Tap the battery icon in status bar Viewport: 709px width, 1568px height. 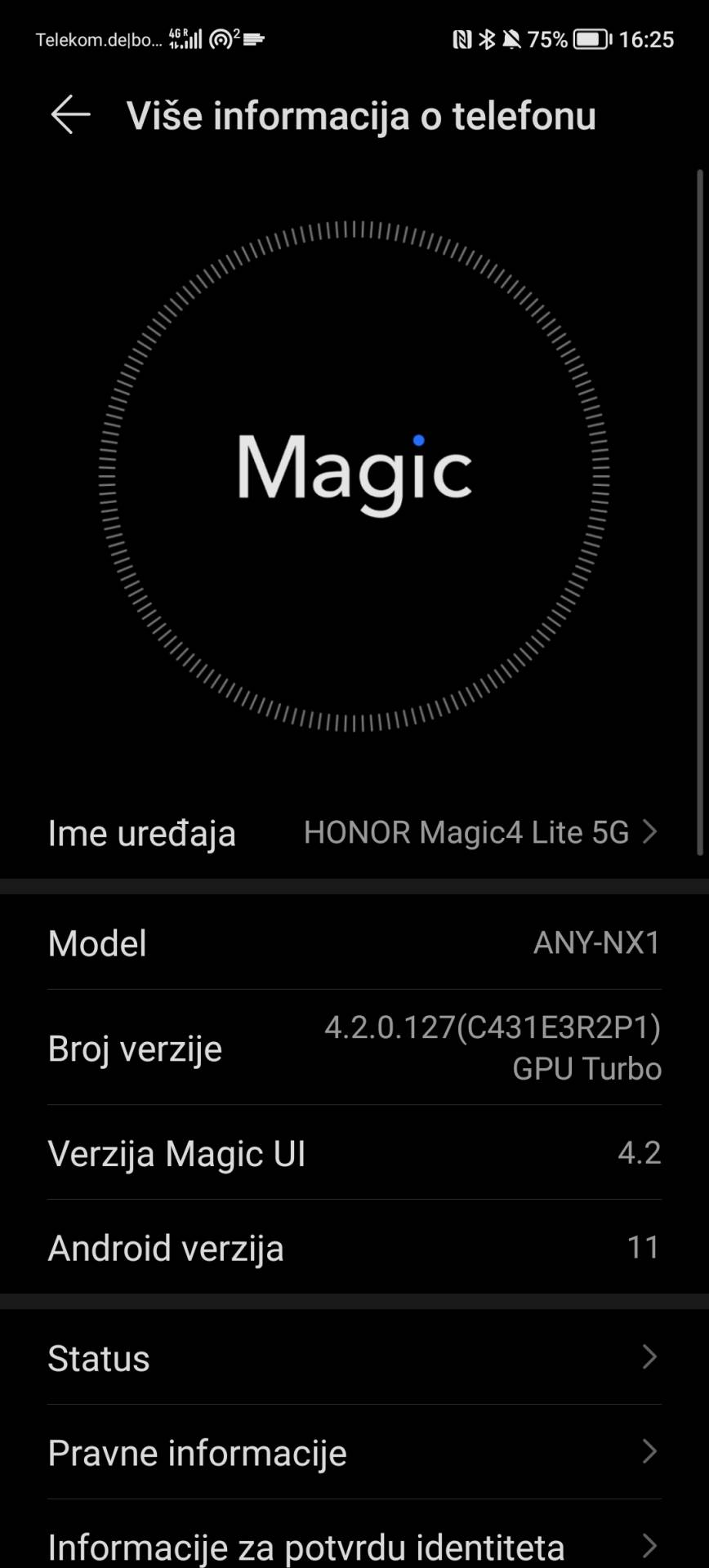pos(591,38)
